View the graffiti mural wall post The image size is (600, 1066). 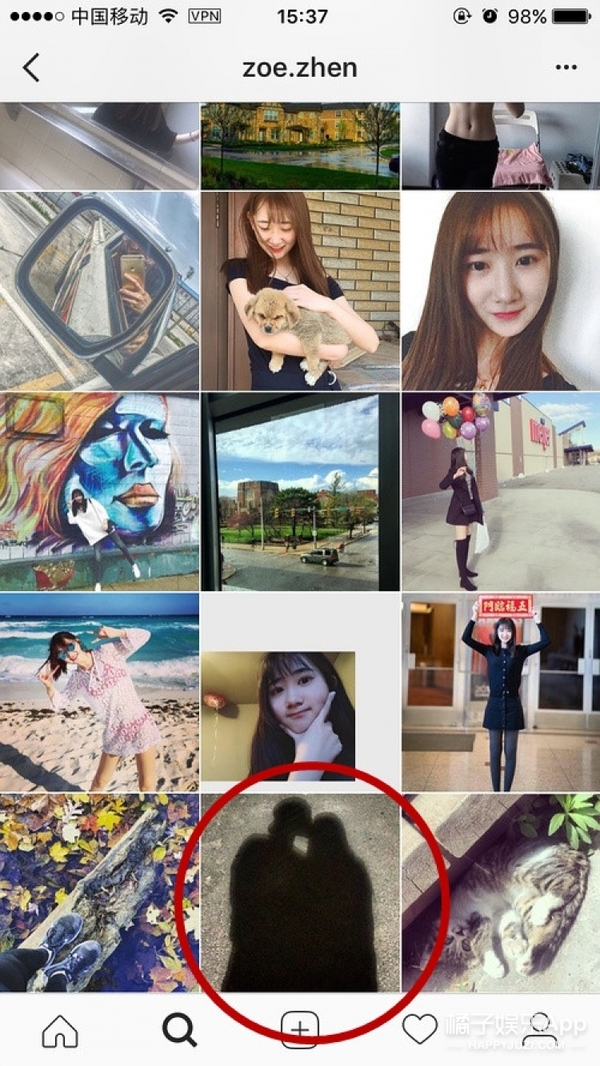click(99, 491)
